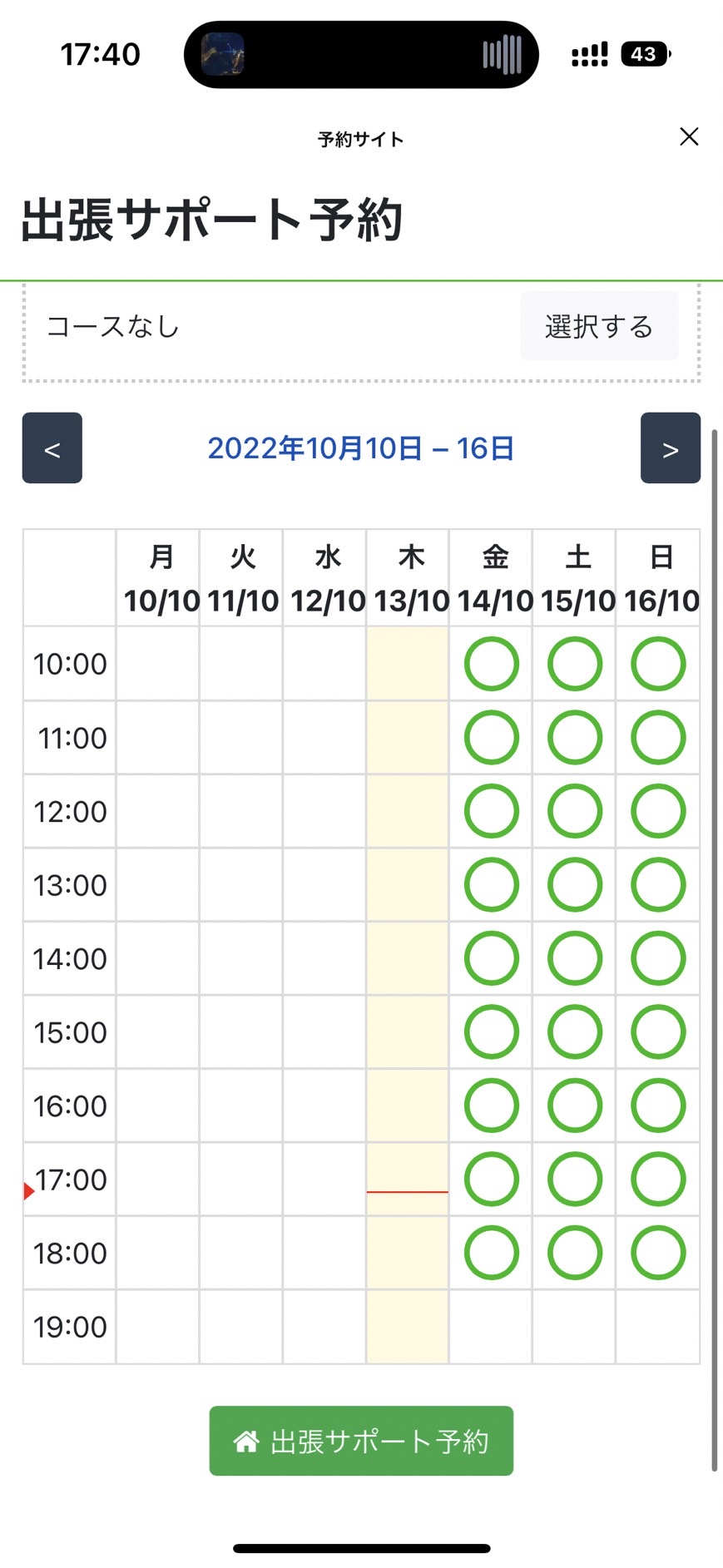Book the 15:00 slot on Friday 14/10
The image size is (723, 1568).
point(492,1032)
